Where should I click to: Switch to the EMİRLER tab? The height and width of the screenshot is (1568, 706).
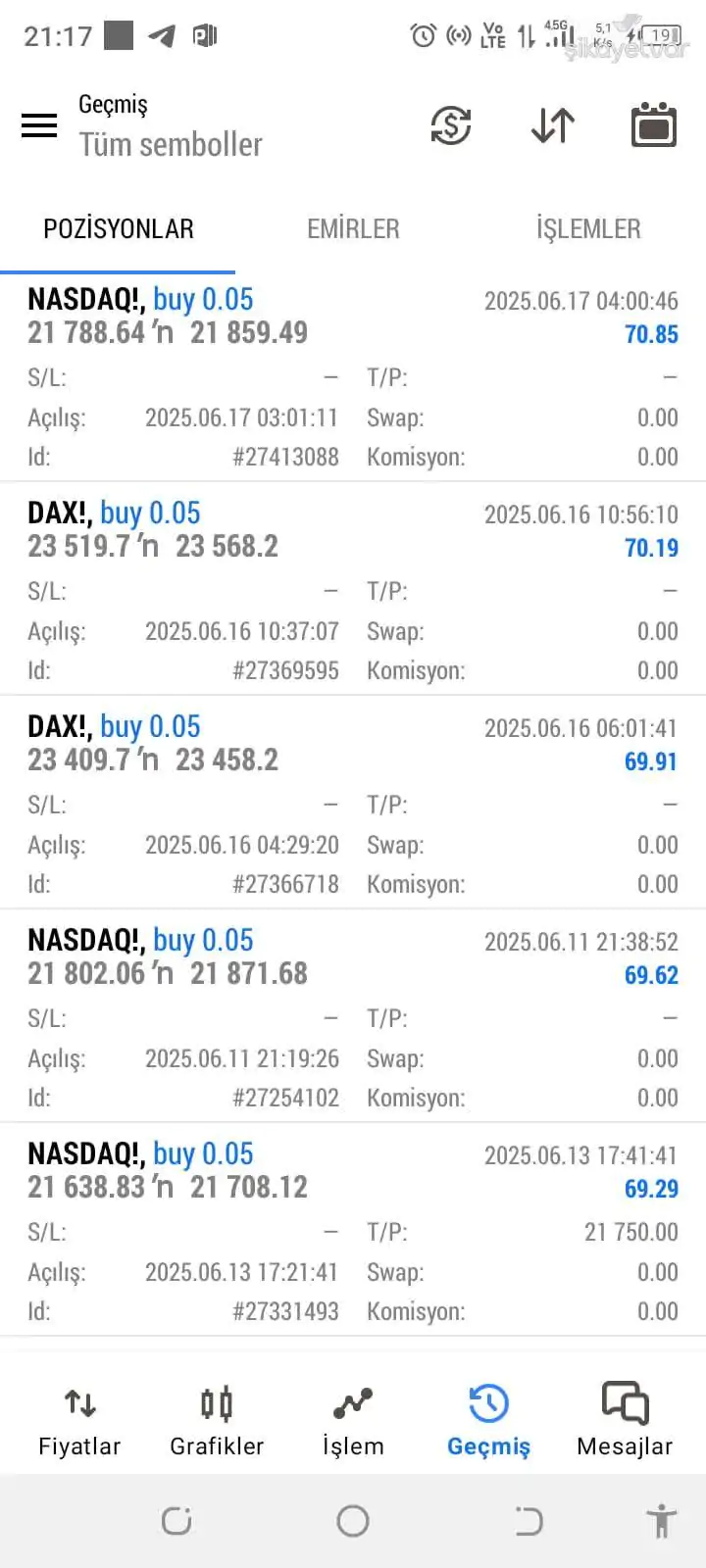(x=353, y=229)
